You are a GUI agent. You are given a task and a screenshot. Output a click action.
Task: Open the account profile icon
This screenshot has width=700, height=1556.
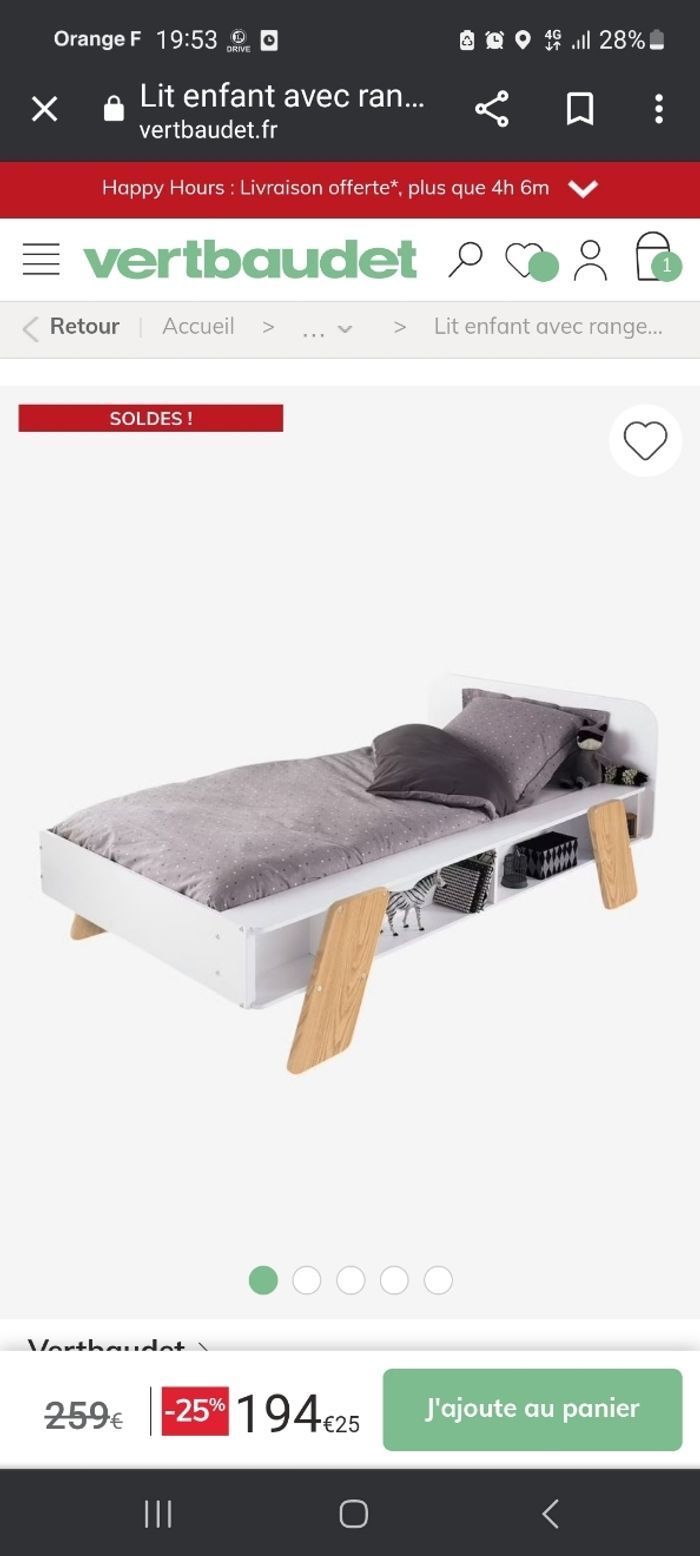(590, 260)
